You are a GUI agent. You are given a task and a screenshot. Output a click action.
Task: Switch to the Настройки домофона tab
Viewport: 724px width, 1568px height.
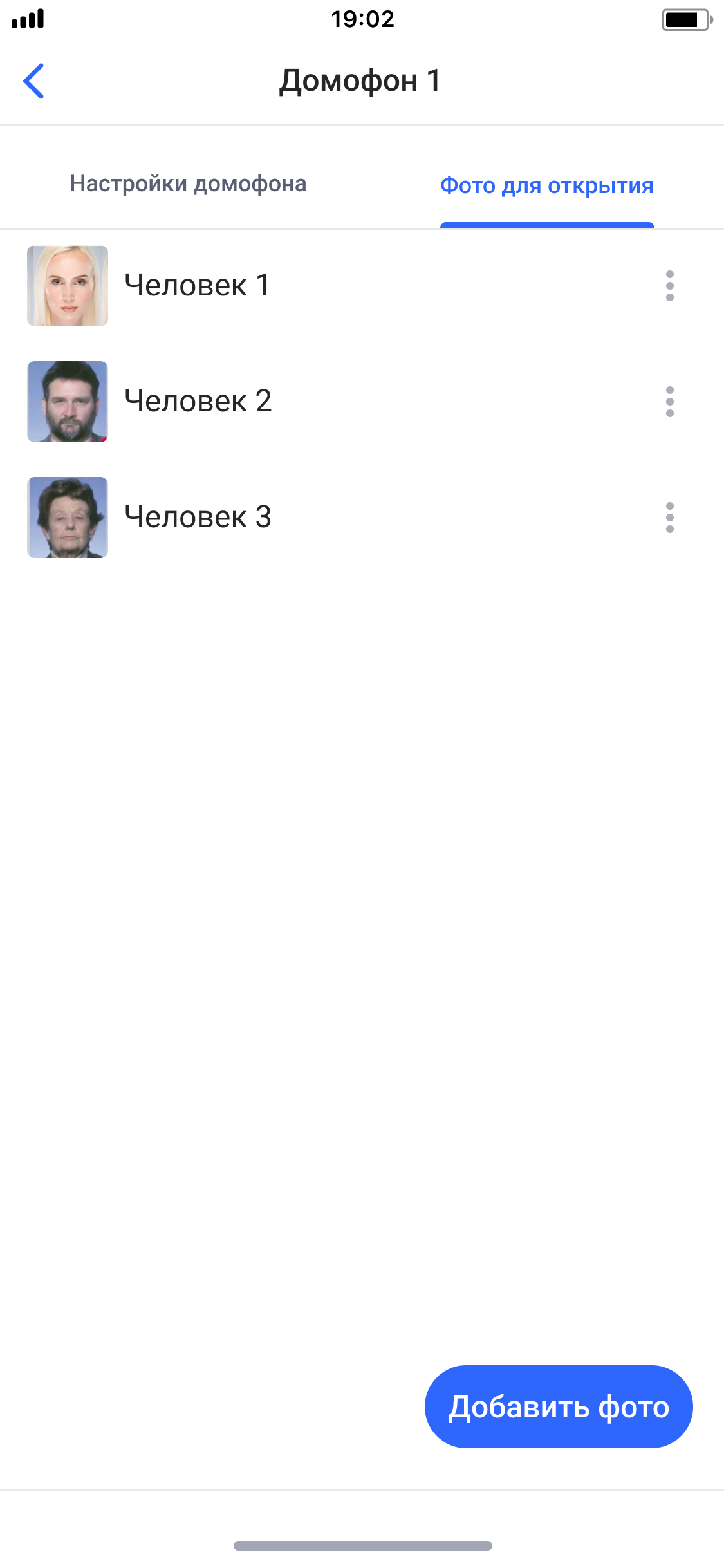point(188,184)
